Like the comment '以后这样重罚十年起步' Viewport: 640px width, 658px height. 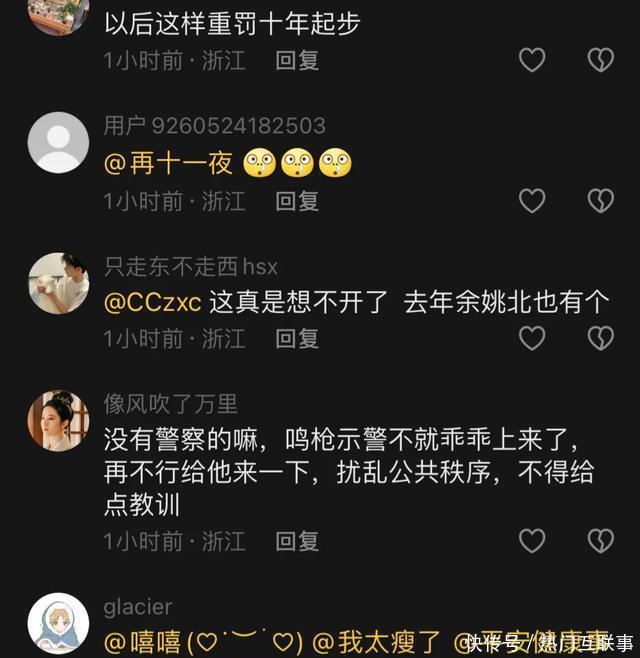pos(532,61)
